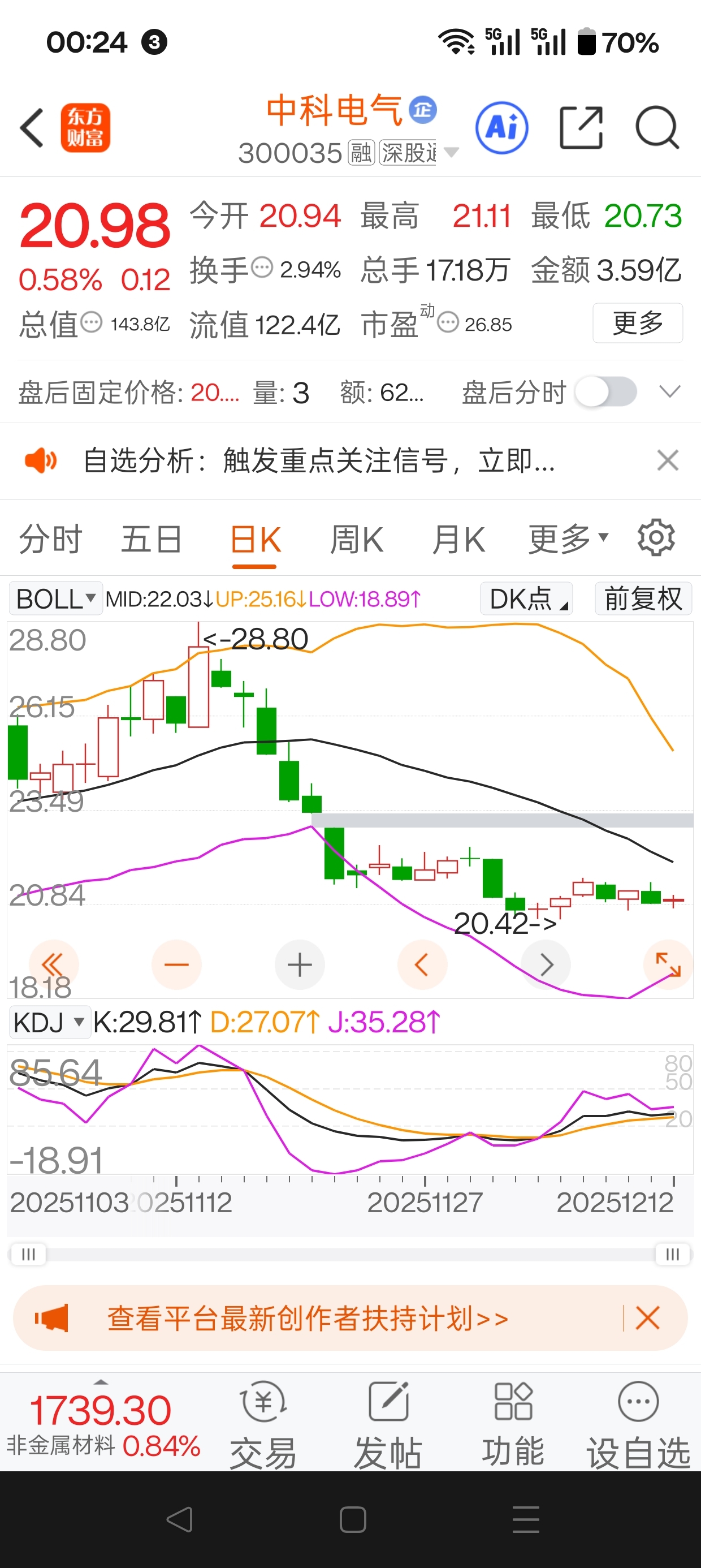Open stock search magnifier
This screenshot has height=1568, width=701.
(x=657, y=128)
